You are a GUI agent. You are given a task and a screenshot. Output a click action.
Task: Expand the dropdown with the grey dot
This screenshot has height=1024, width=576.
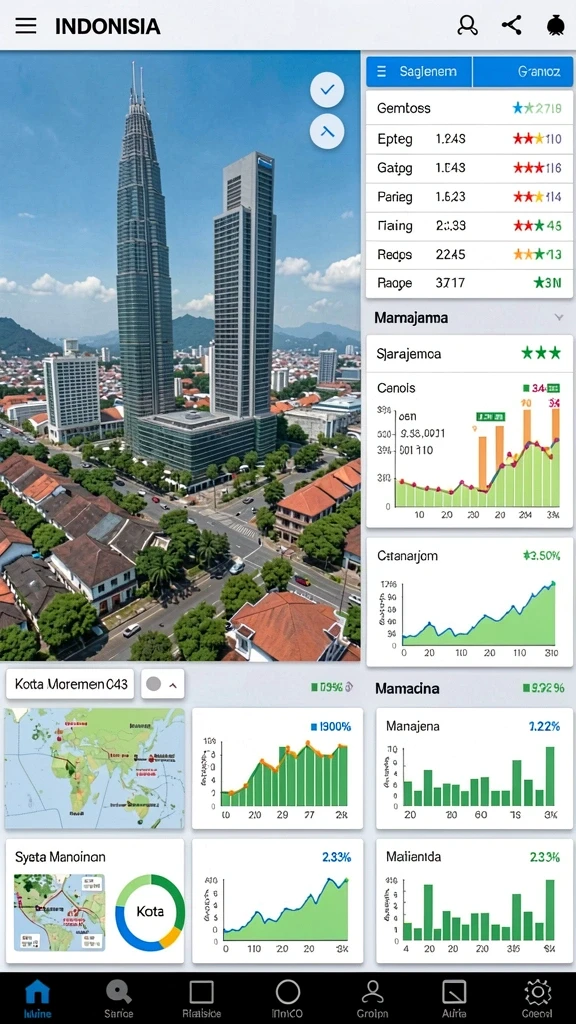pos(163,684)
